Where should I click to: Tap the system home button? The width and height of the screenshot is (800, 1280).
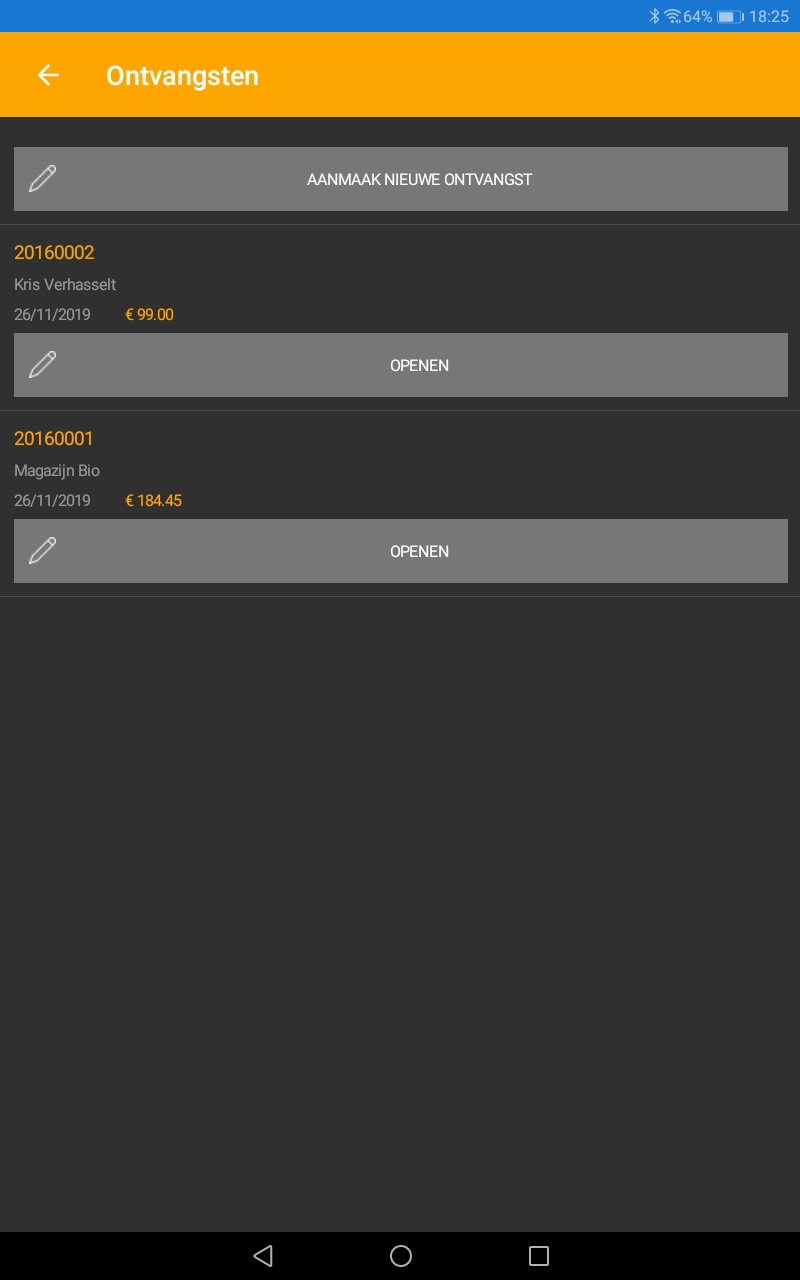pos(401,1256)
